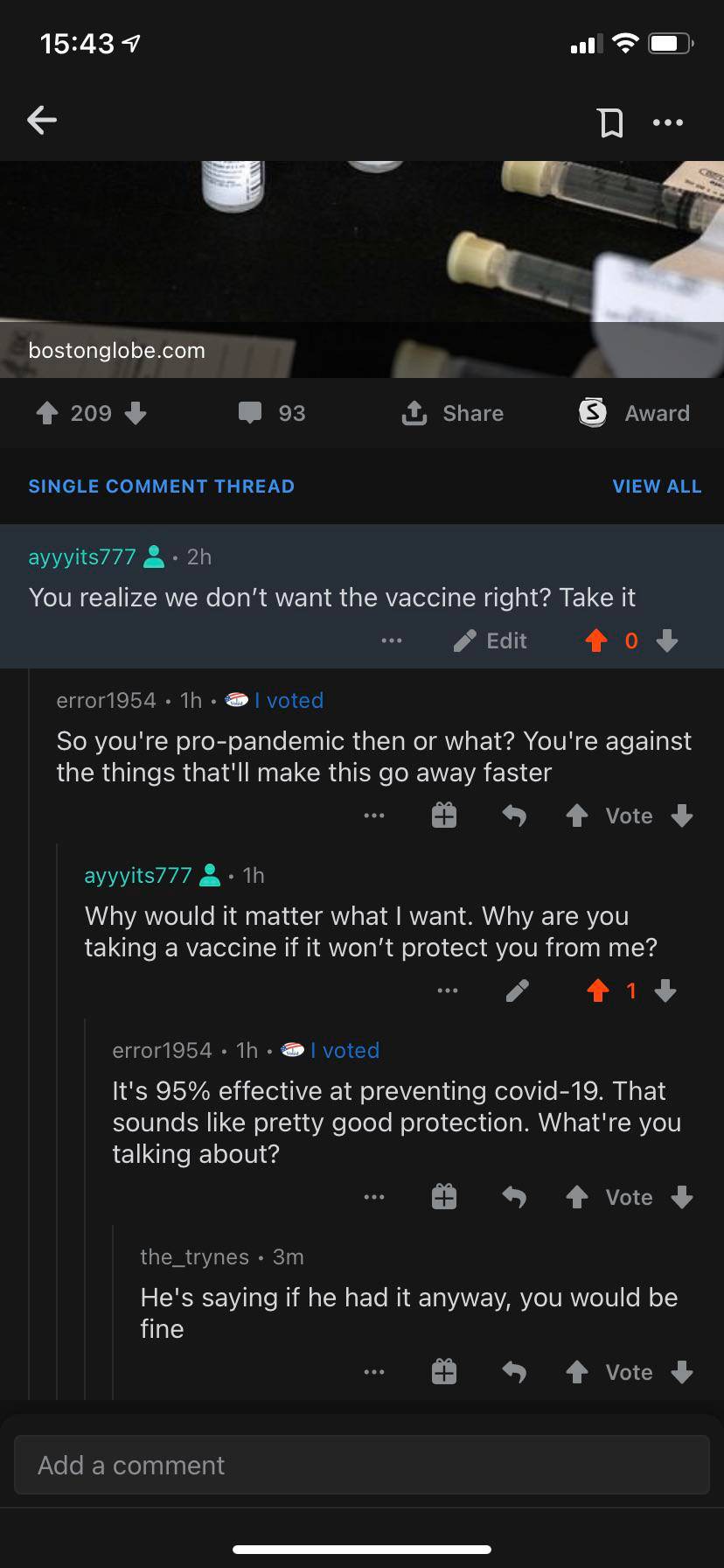Open more options on the_trynes's comment
The height and width of the screenshot is (1568, 724).
click(x=374, y=1372)
